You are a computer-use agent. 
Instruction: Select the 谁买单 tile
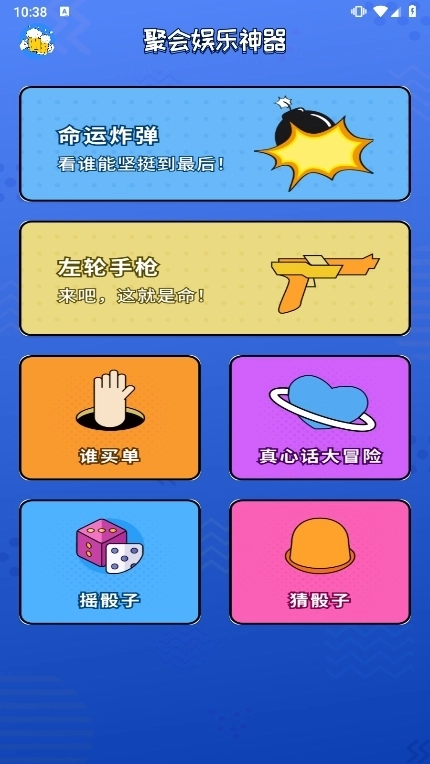(x=110, y=418)
